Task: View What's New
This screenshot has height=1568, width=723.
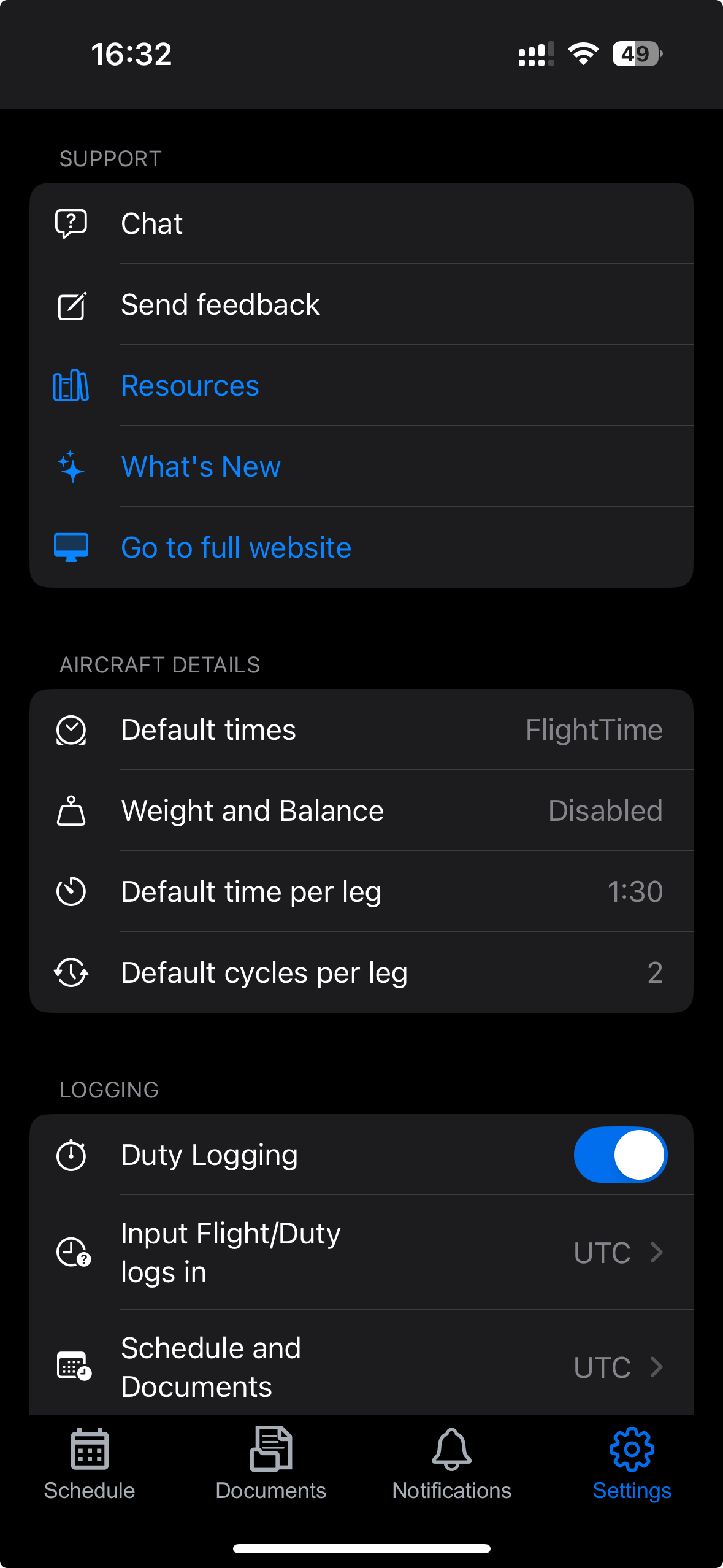Action: 361,467
